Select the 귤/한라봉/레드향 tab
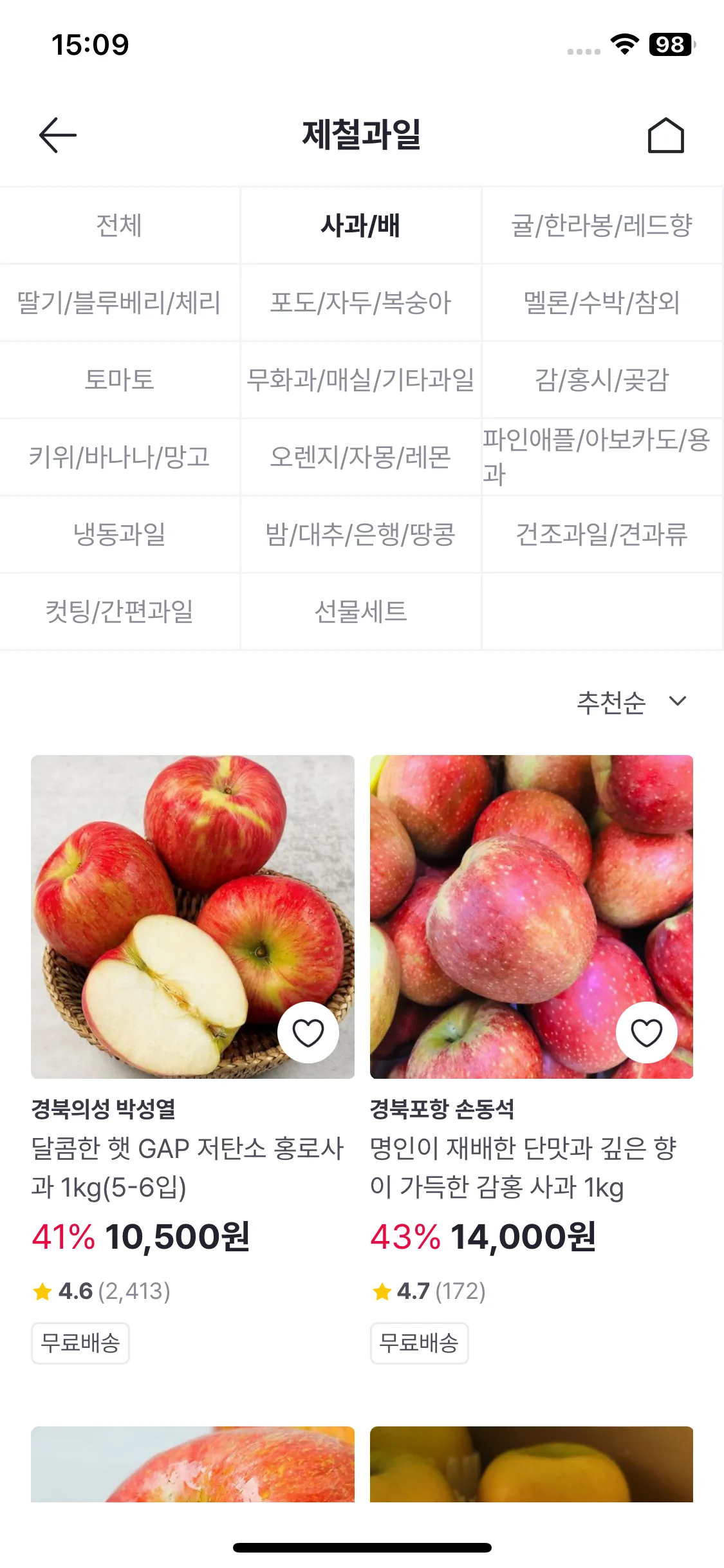 [602, 225]
